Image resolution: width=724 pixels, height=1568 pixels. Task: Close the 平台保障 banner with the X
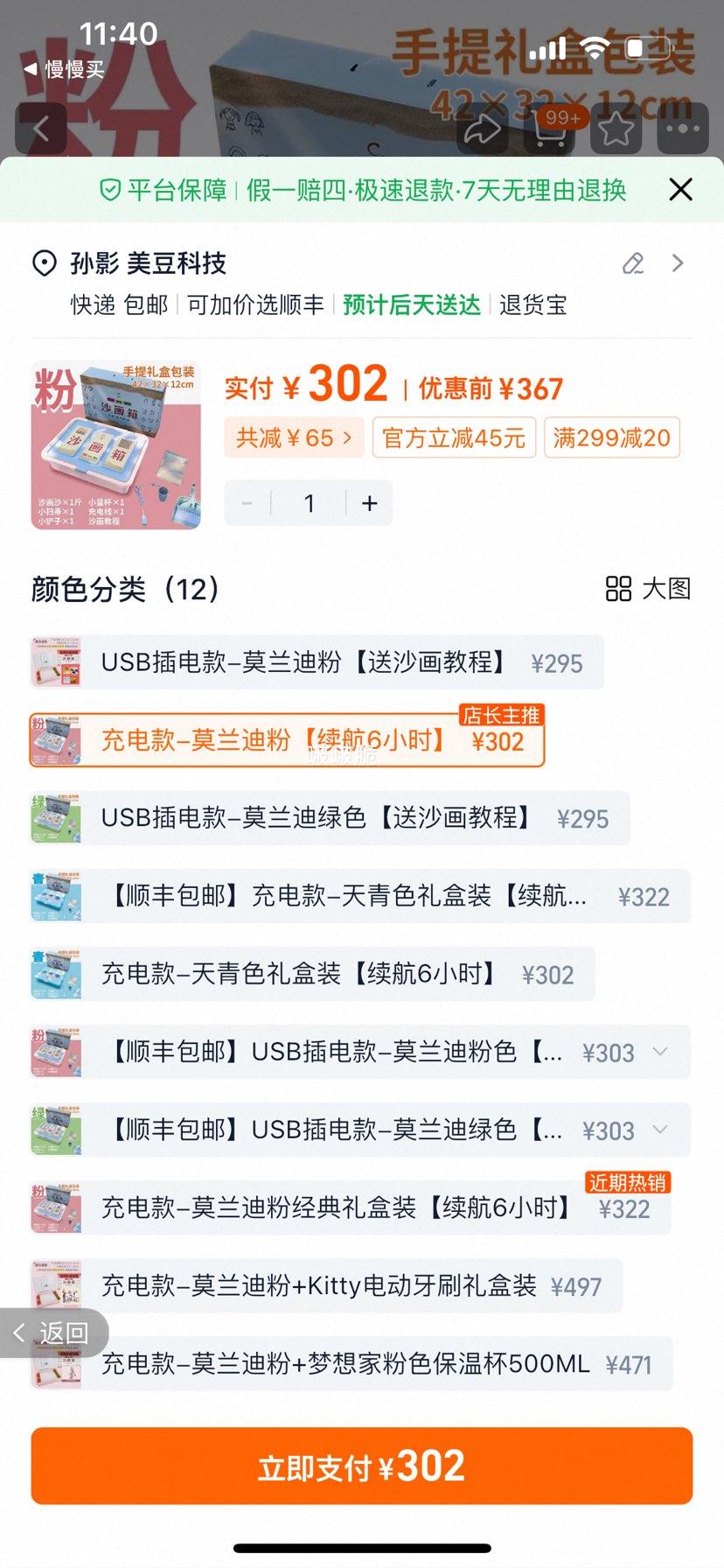pos(680,189)
